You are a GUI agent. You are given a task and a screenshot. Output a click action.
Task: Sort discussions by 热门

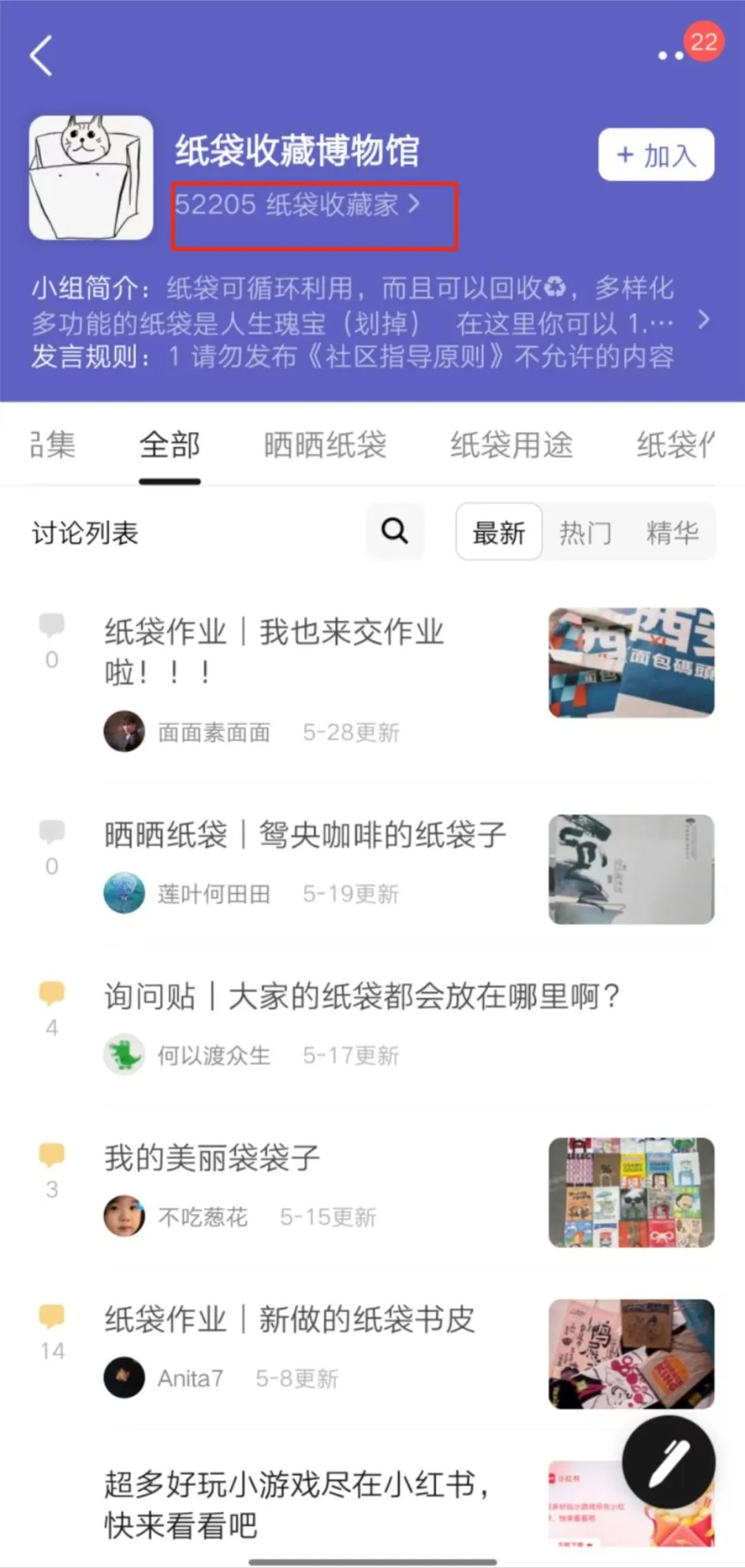tap(585, 533)
